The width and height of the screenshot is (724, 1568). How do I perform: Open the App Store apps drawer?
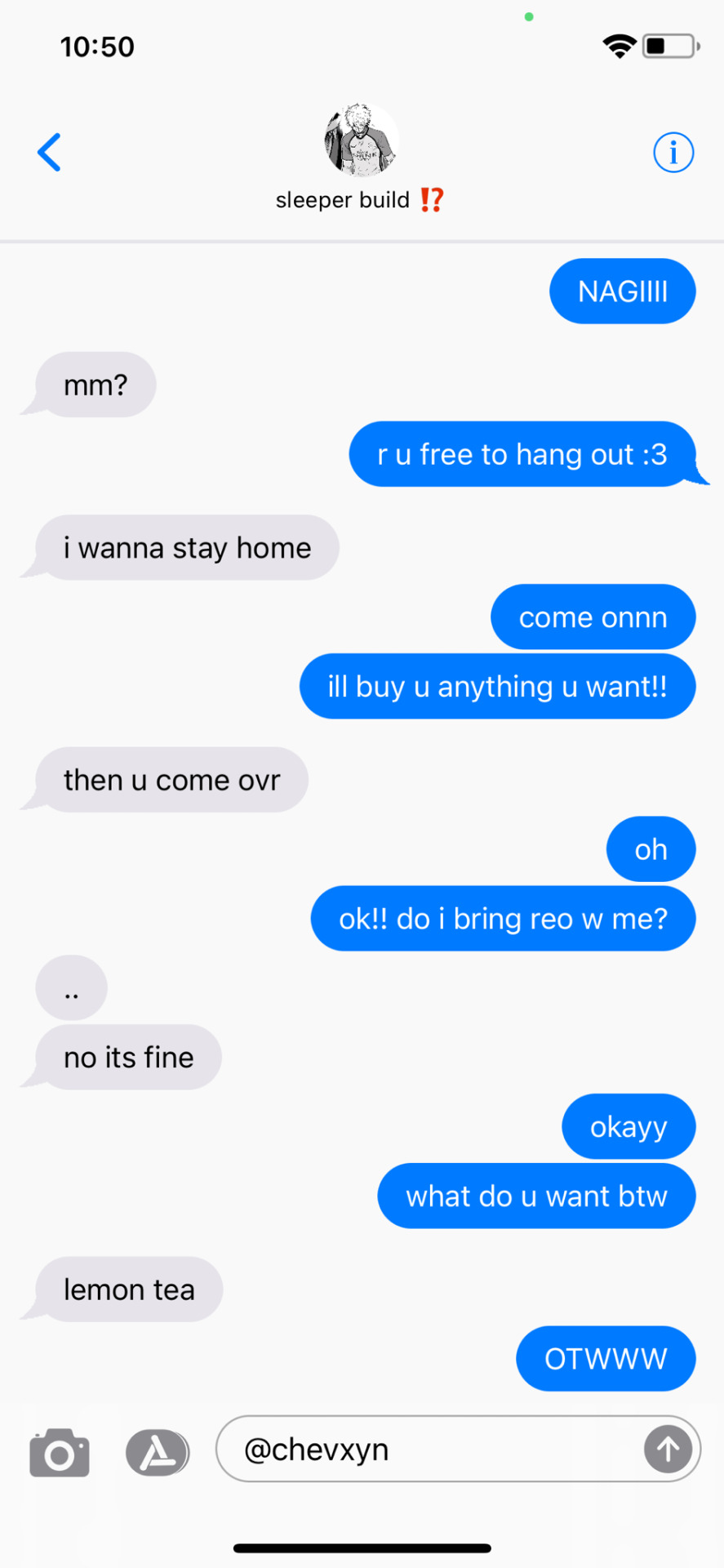tap(158, 1452)
